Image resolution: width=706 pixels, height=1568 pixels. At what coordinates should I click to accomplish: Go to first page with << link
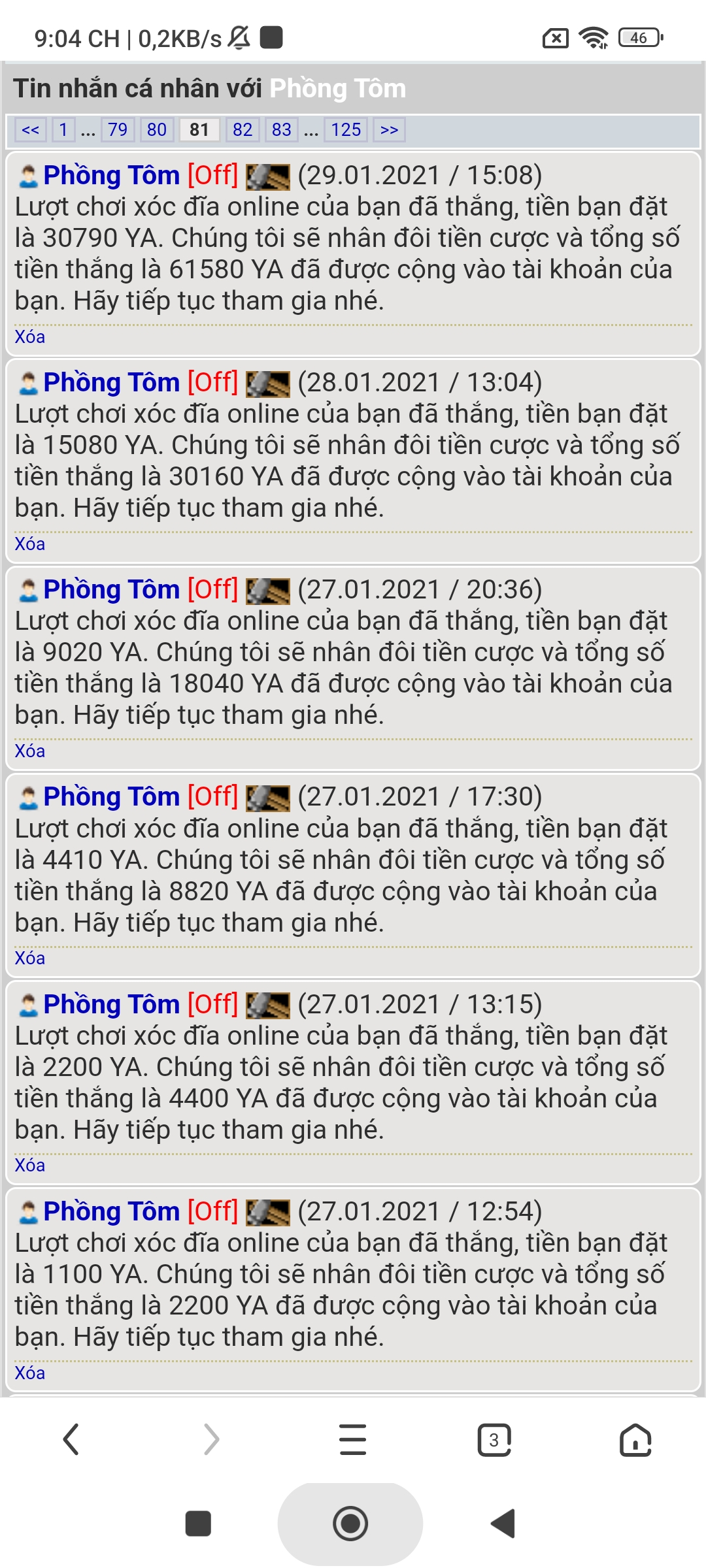point(30,130)
